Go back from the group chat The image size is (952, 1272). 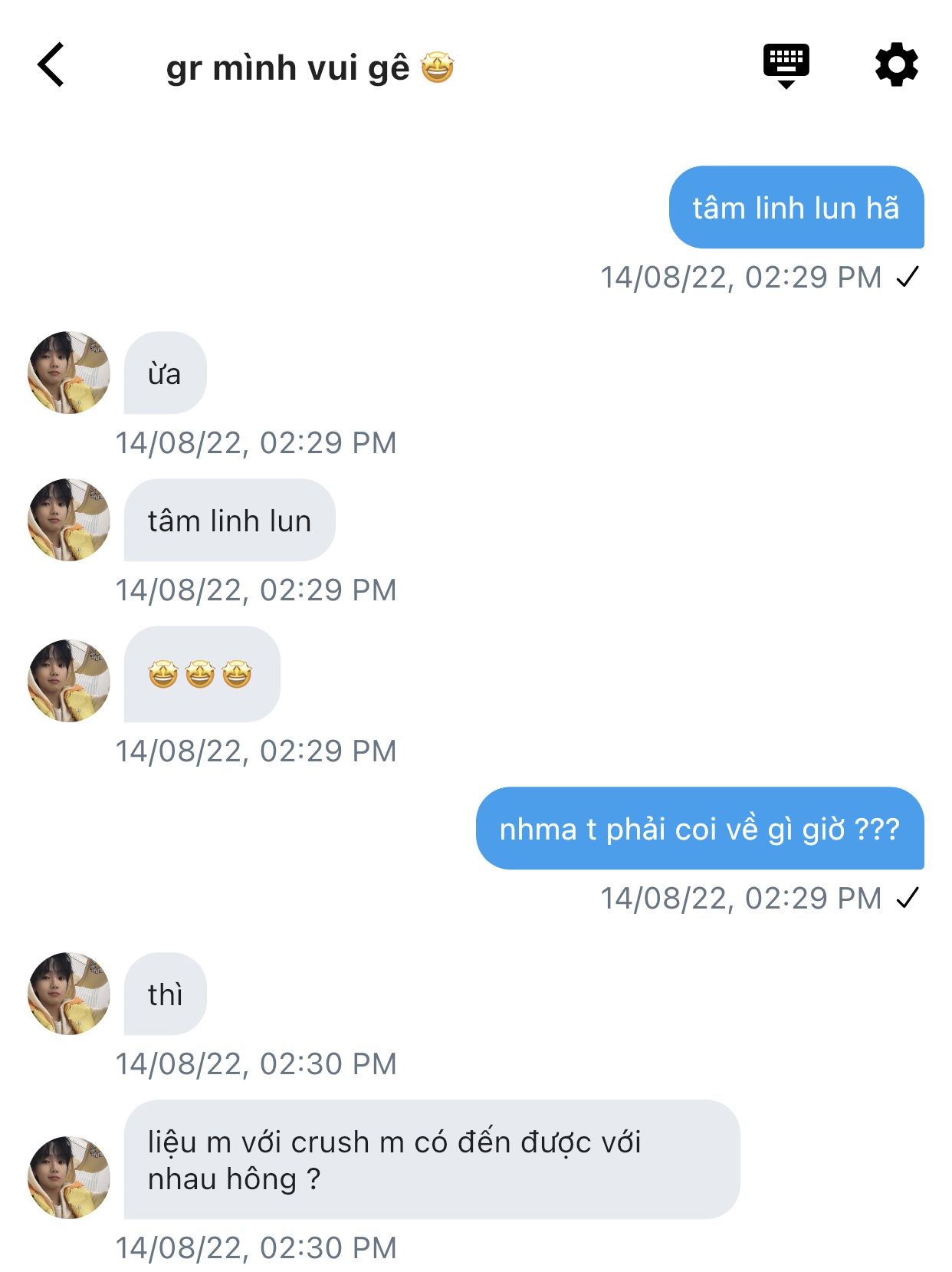click(x=51, y=65)
